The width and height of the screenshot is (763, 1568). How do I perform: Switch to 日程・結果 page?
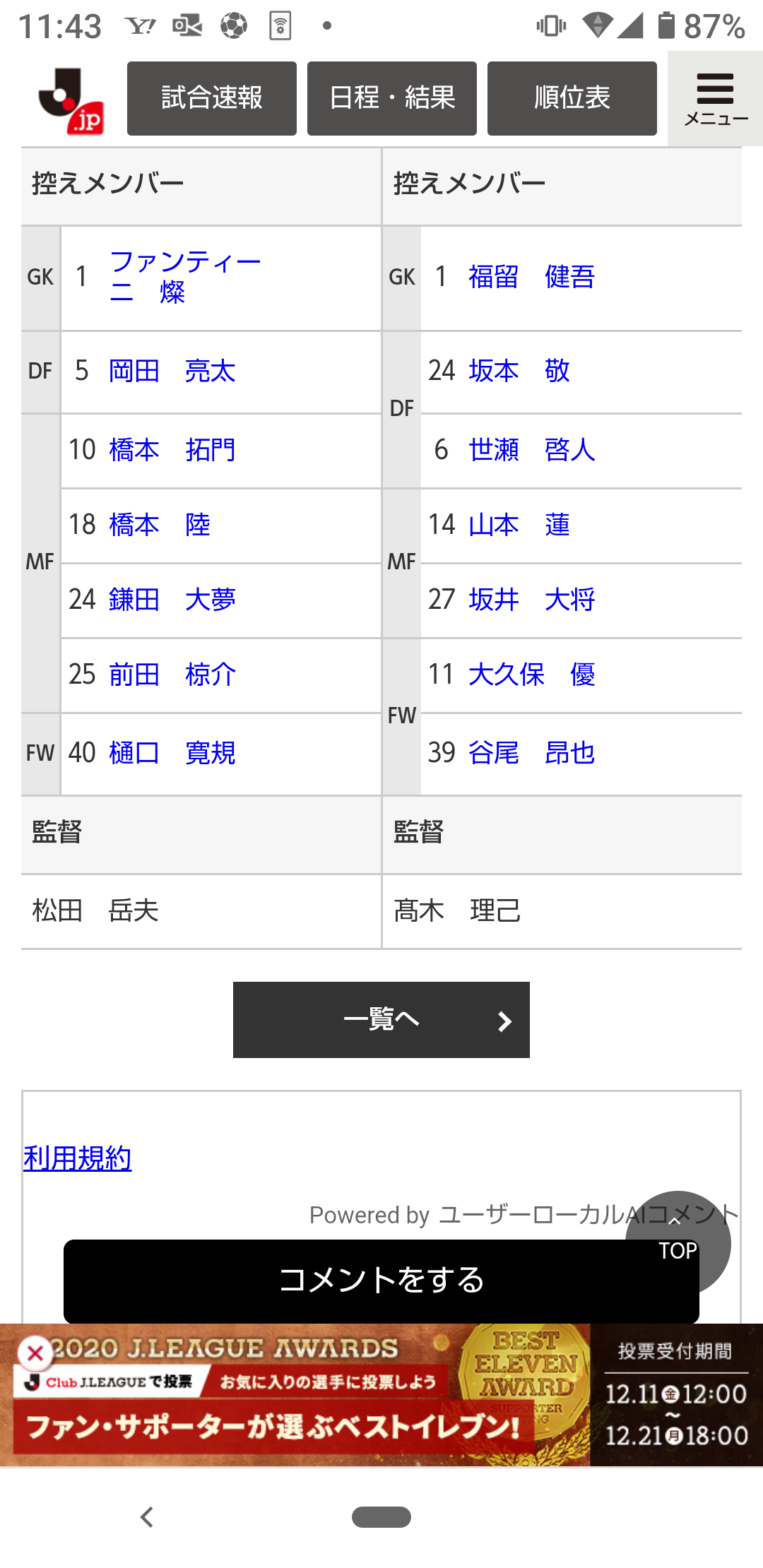391,98
